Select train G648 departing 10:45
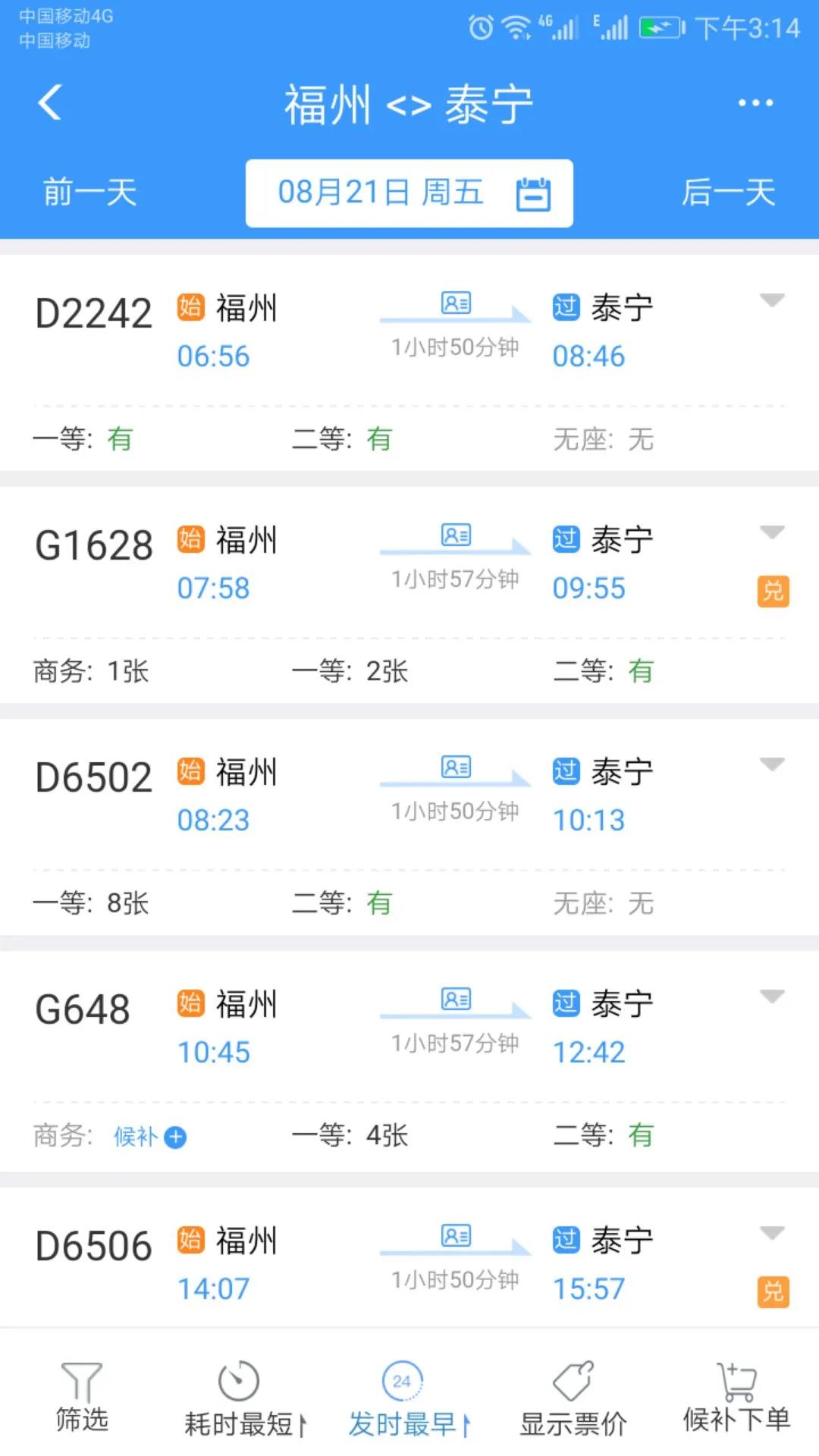 (x=409, y=1061)
